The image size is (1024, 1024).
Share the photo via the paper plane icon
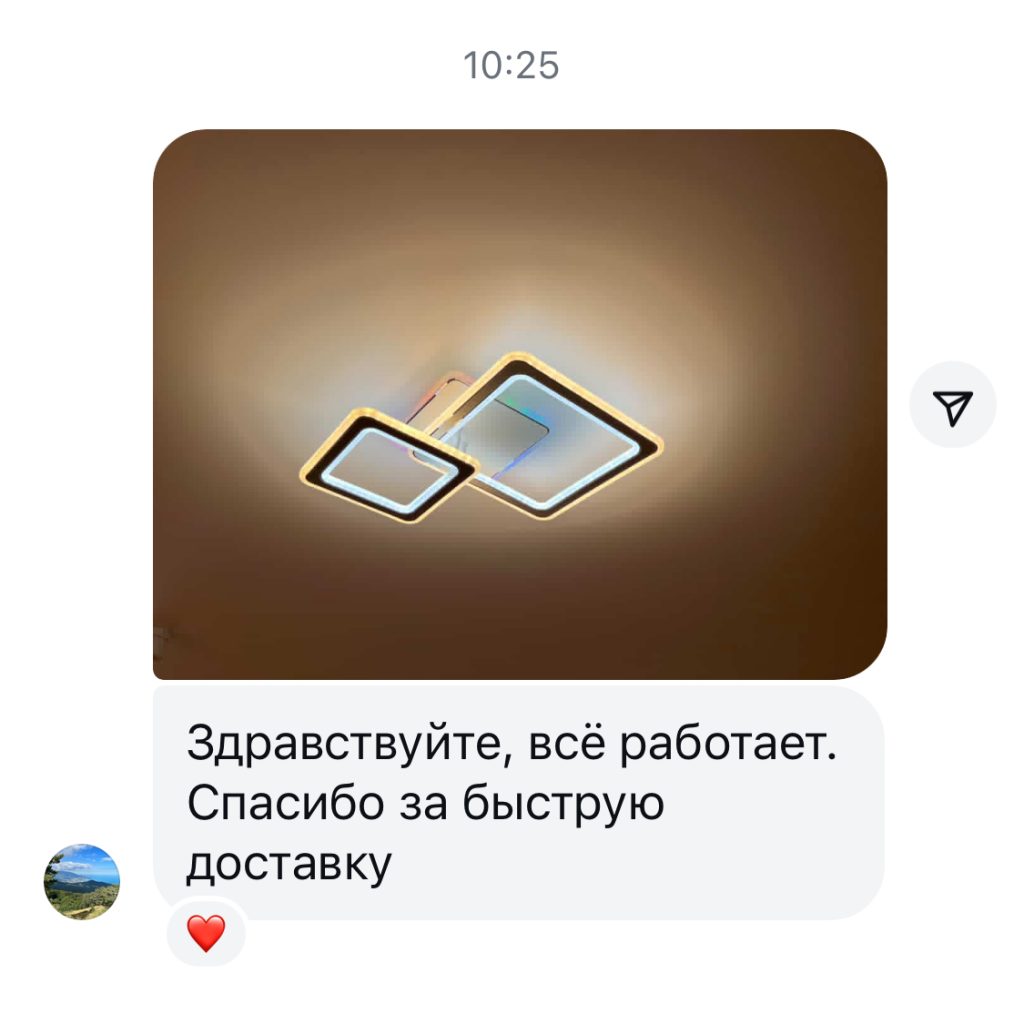tap(952, 405)
